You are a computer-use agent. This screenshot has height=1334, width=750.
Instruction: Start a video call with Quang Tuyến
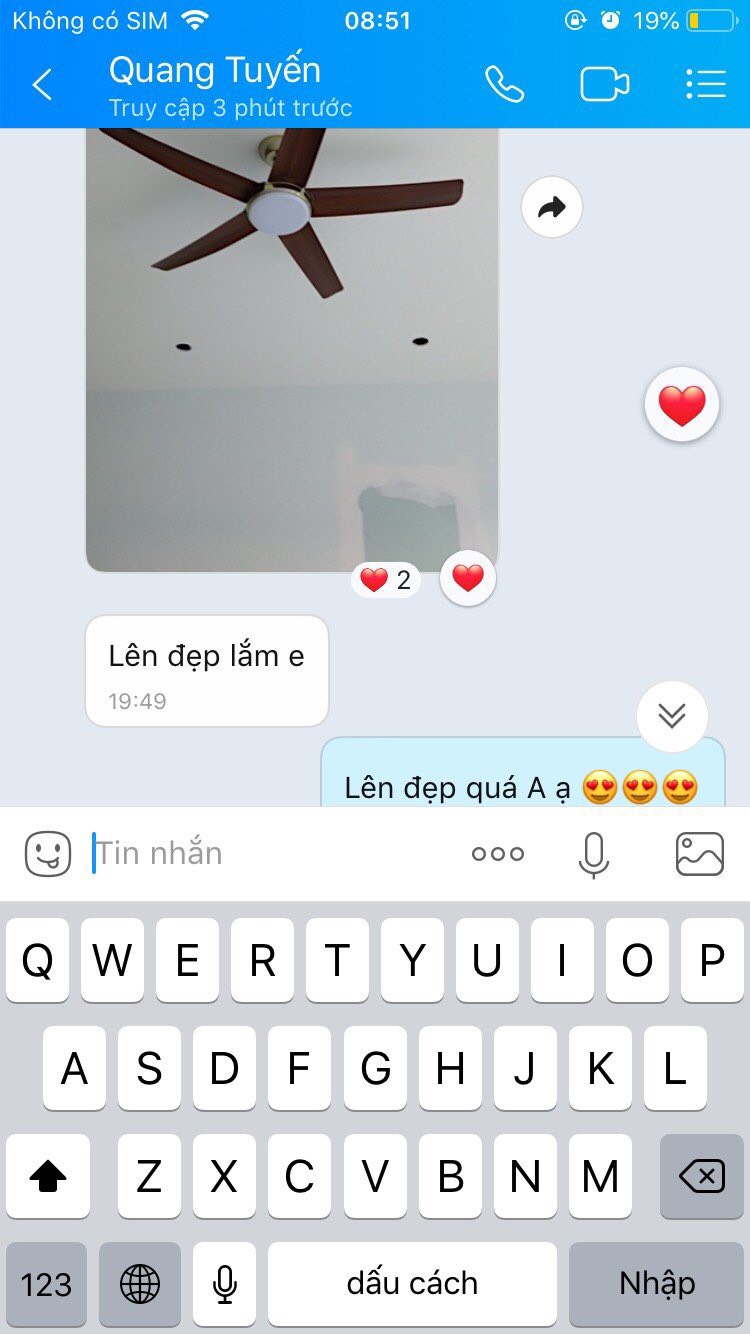tap(605, 85)
